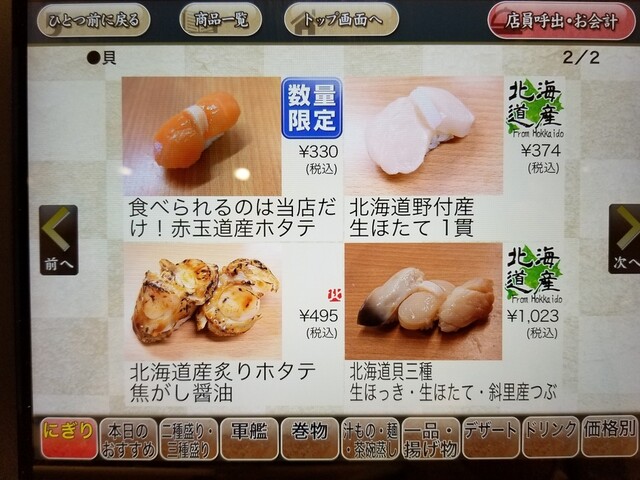Return to top screen via トップ画面へ

(x=340, y=19)
